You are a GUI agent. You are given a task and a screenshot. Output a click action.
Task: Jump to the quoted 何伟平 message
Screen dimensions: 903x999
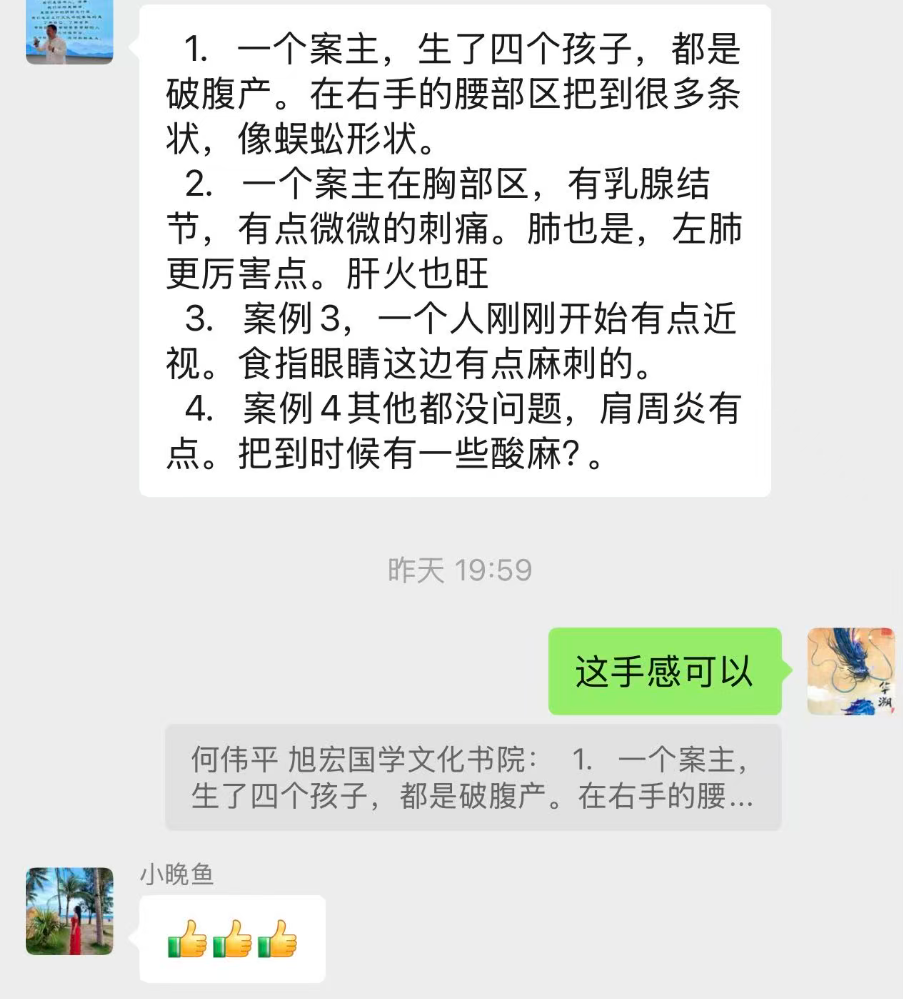tap(473, 778)
